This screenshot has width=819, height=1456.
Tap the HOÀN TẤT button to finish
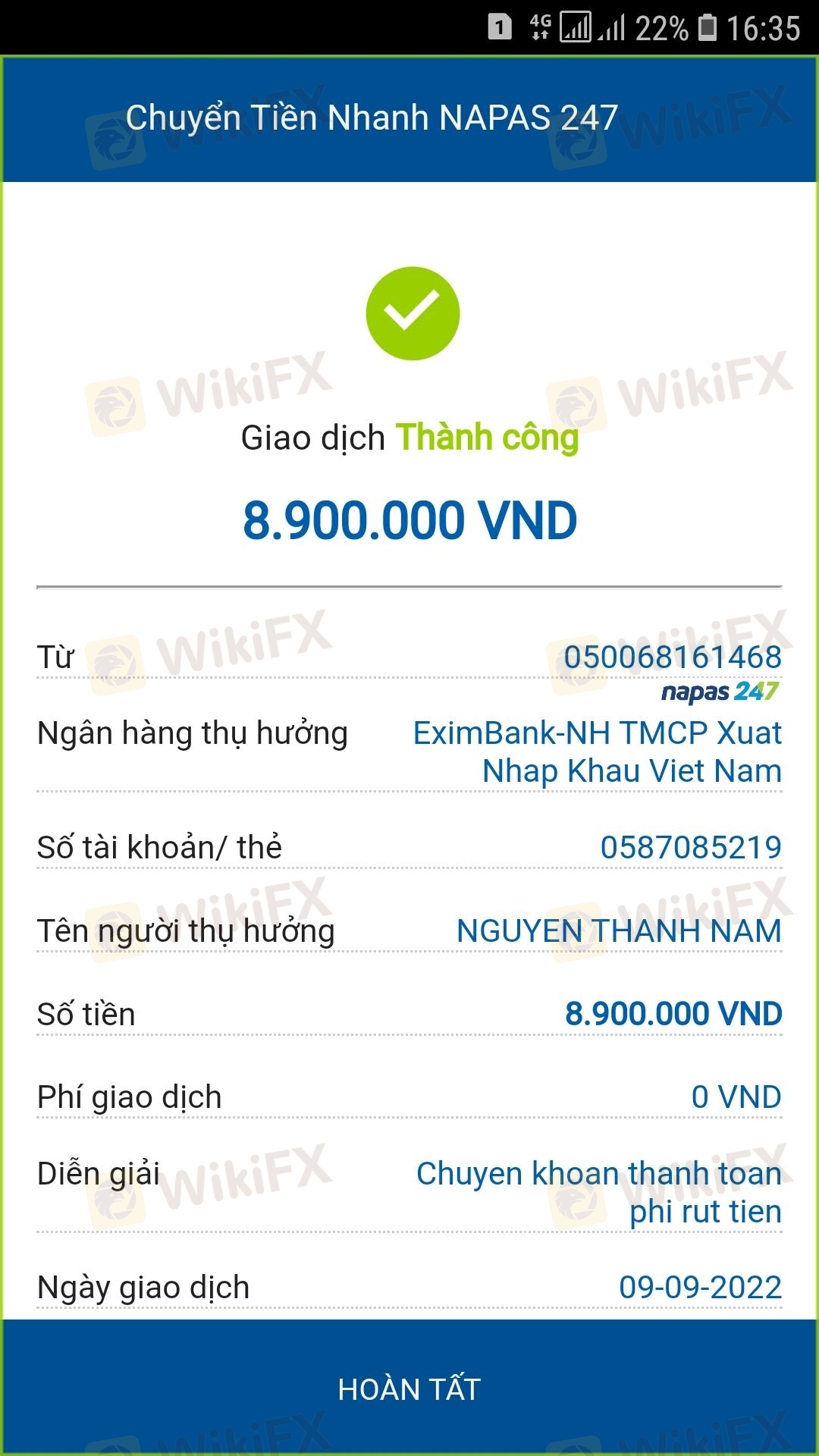click(409, 1388)
